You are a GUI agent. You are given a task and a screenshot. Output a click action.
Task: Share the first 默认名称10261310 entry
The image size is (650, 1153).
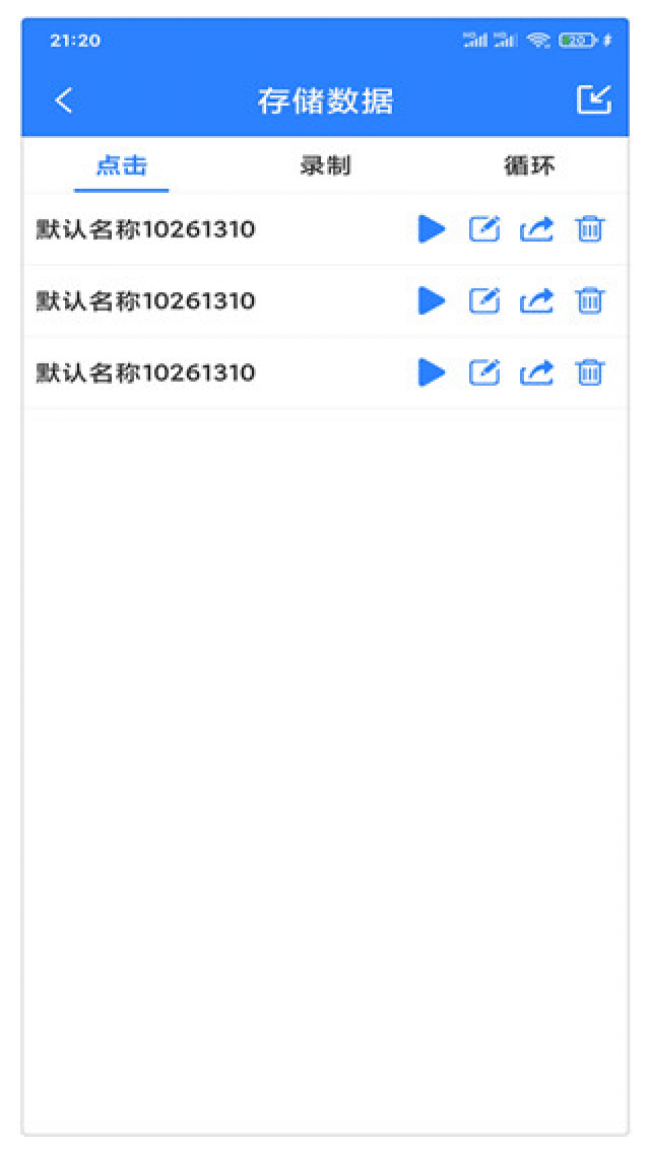pyautogui.click(x=537, y=230)
